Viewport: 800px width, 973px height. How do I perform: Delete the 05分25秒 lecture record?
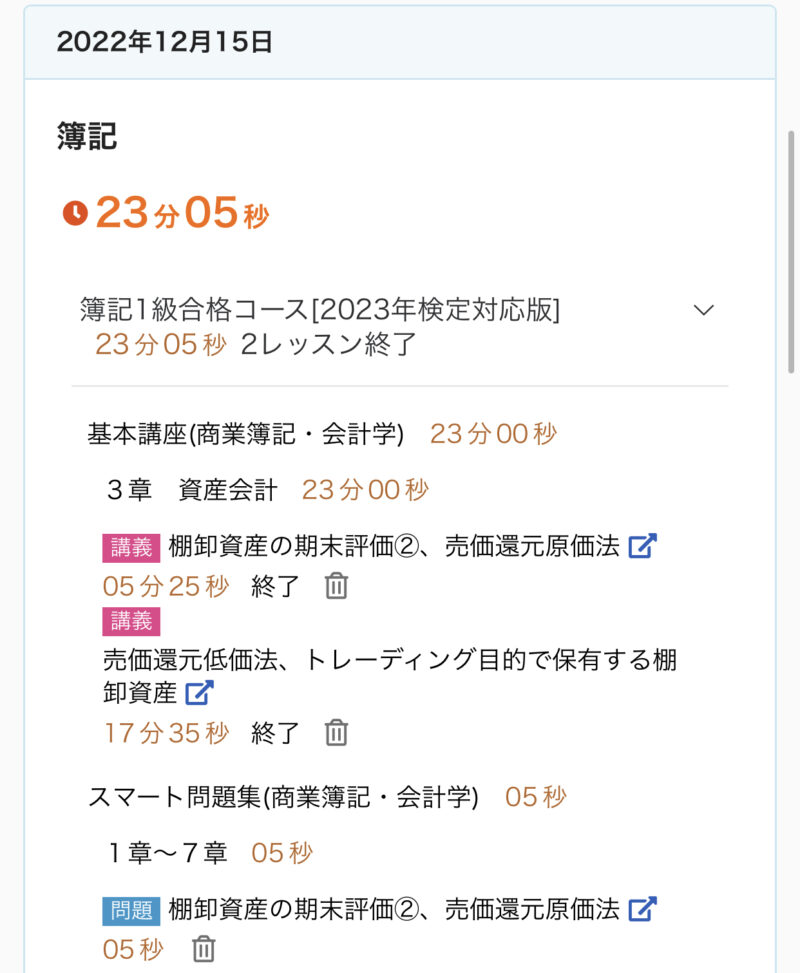[336, 586]
